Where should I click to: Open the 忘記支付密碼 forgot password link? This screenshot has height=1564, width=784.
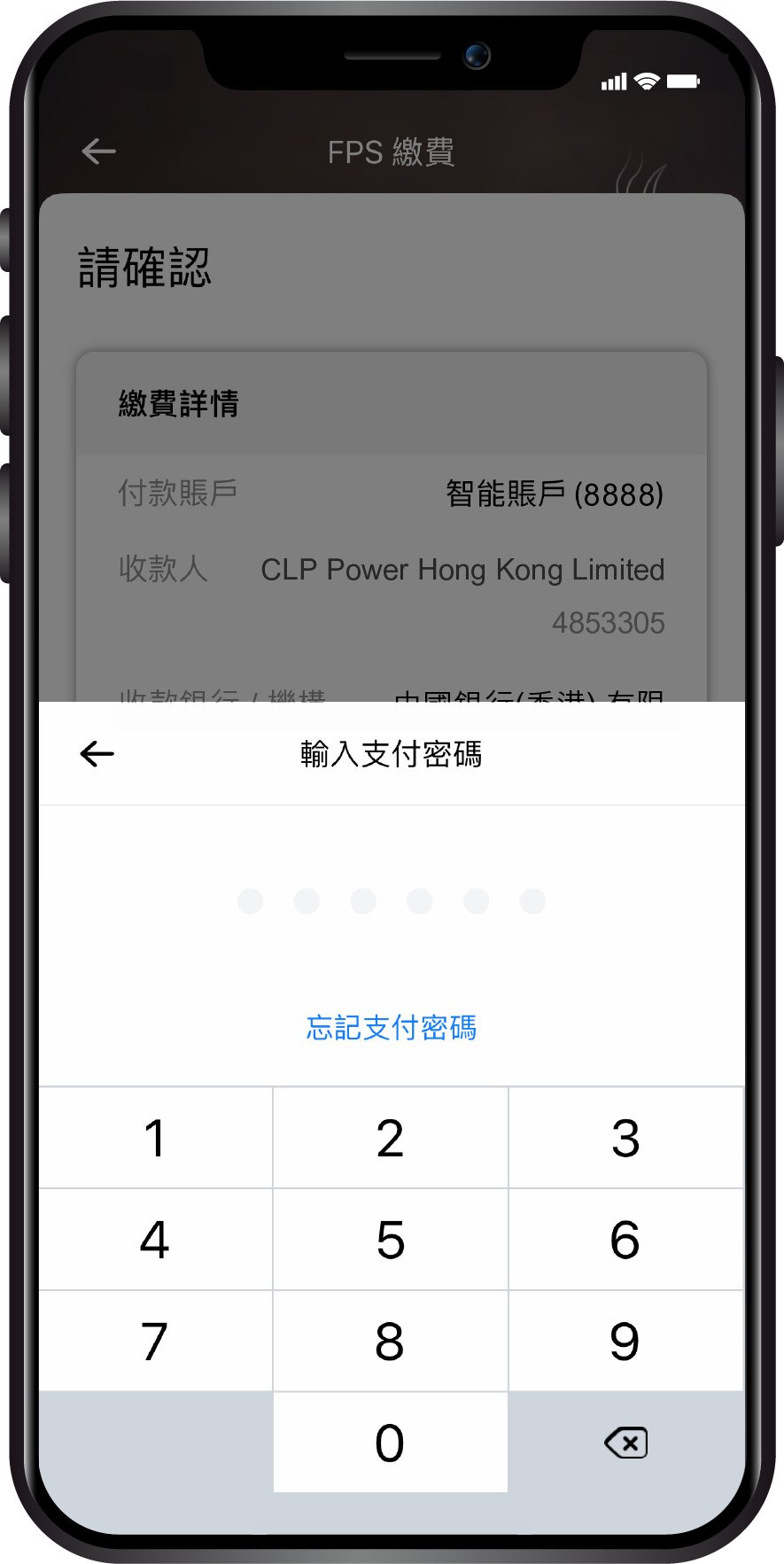[x=391, y=1028]
